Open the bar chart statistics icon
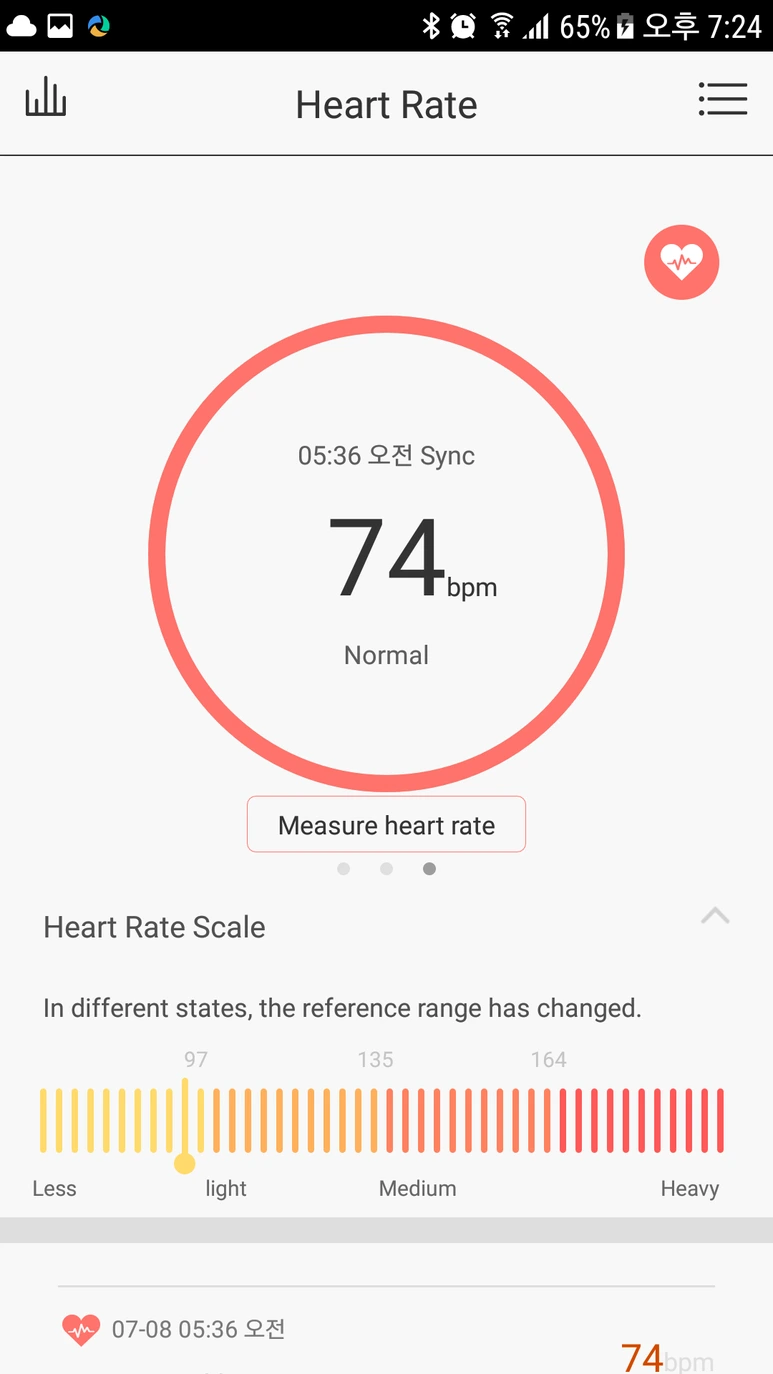773x1374 pixels. [x=46, y=99]
